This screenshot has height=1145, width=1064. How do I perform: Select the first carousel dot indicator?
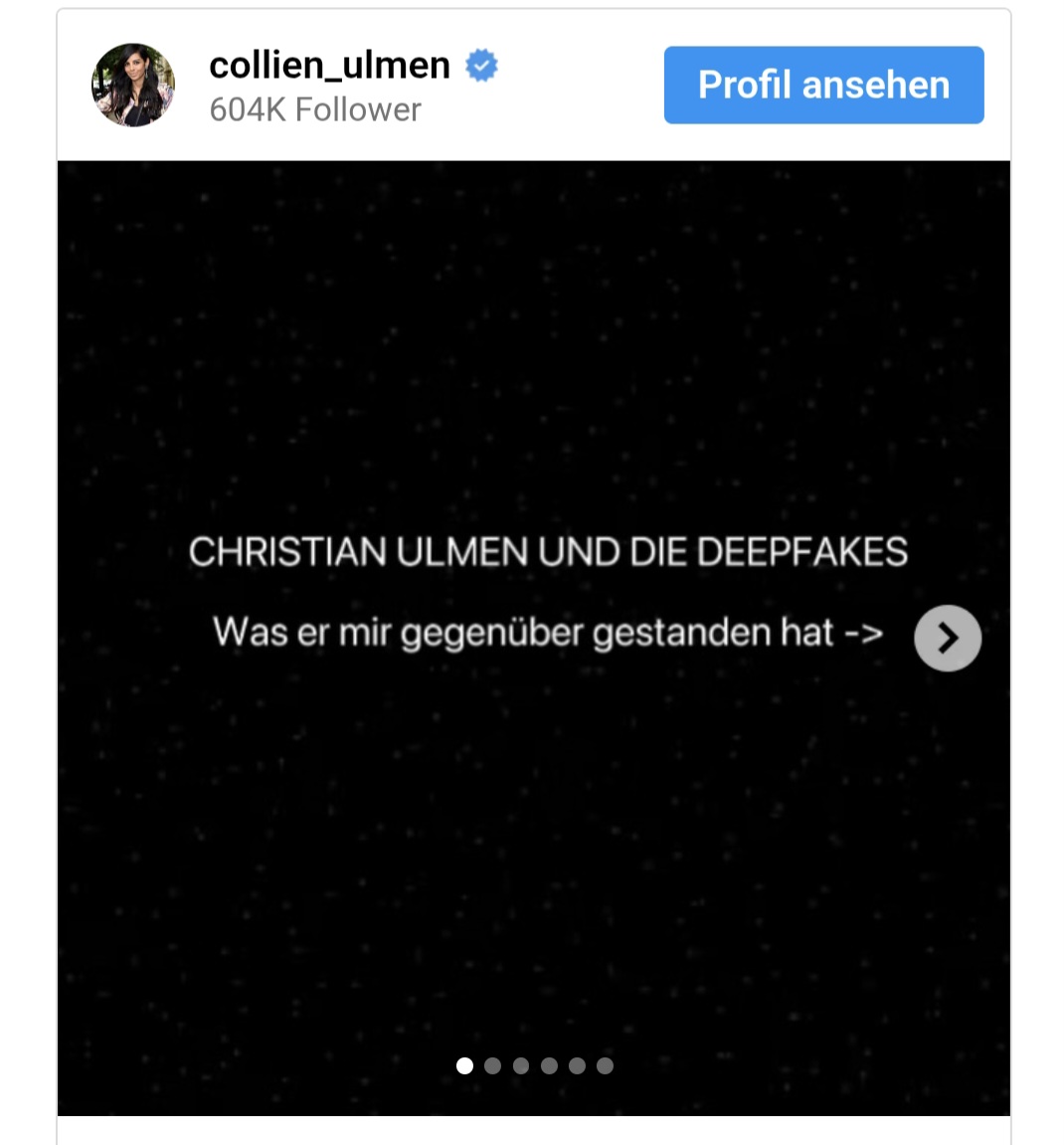click(x=463, y=1065)
